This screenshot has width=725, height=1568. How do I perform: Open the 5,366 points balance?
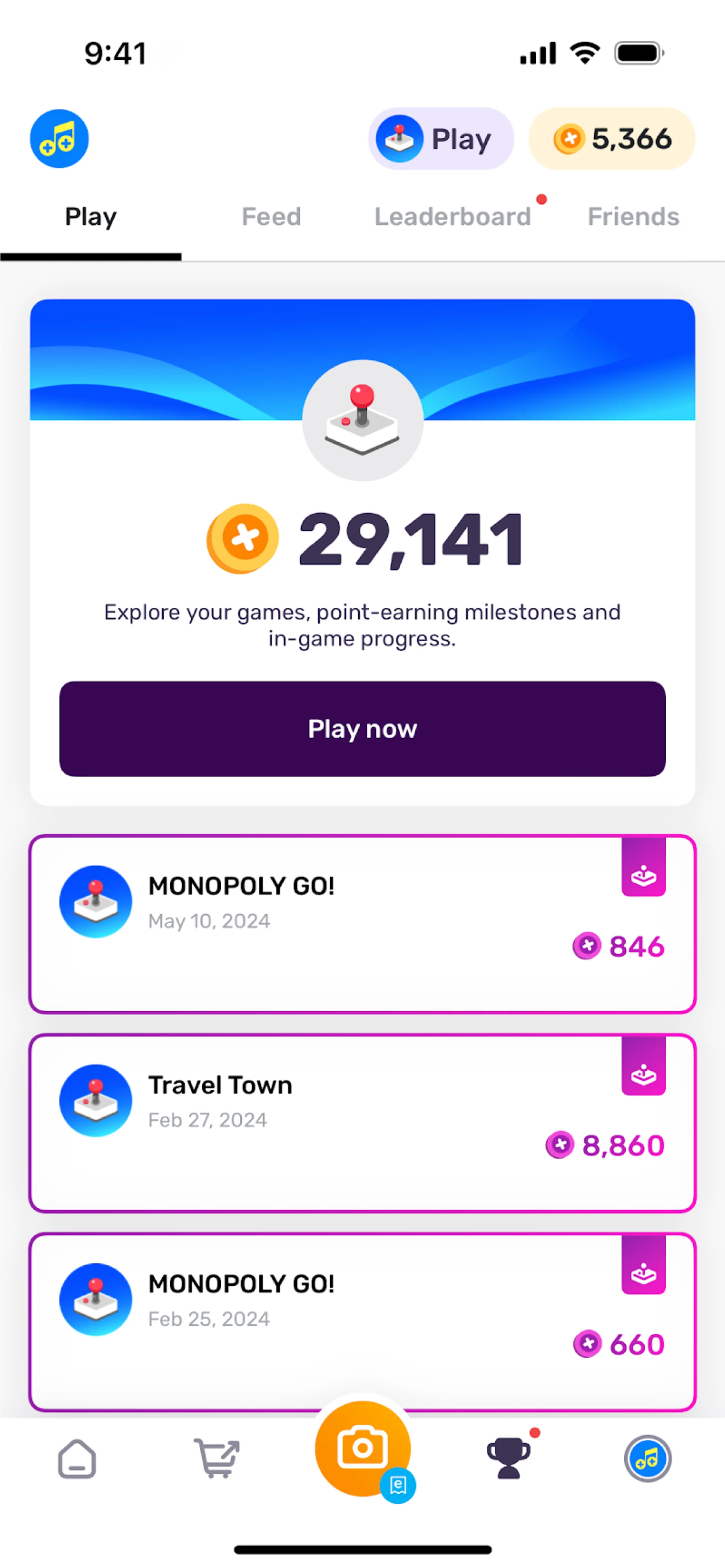(x=612, y=139)
